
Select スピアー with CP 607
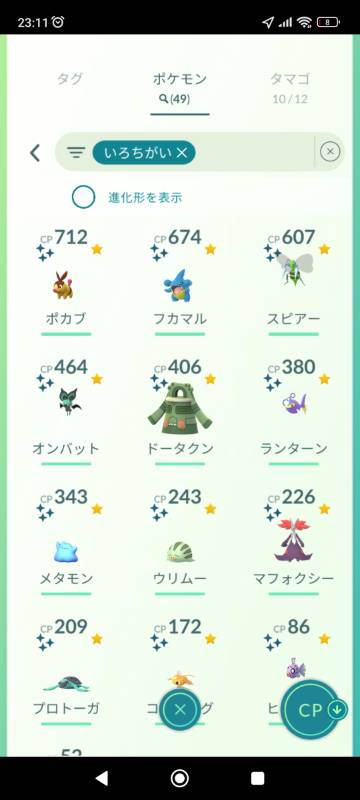[x=294, y=282]
